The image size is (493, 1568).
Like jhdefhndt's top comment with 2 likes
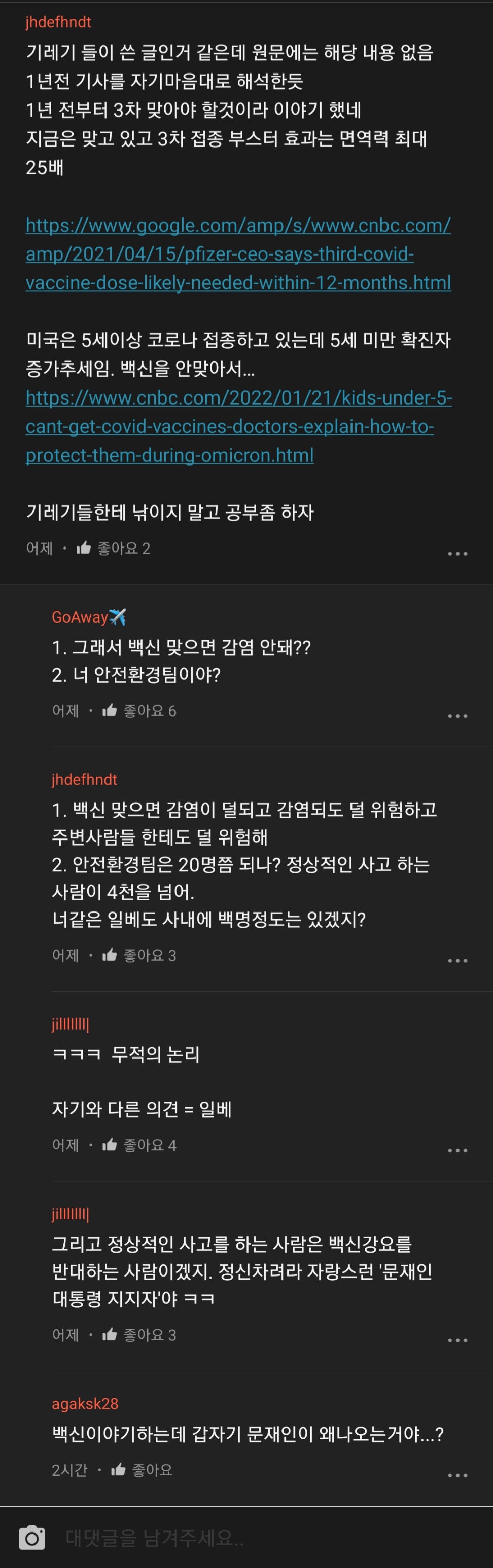(113, 549)
